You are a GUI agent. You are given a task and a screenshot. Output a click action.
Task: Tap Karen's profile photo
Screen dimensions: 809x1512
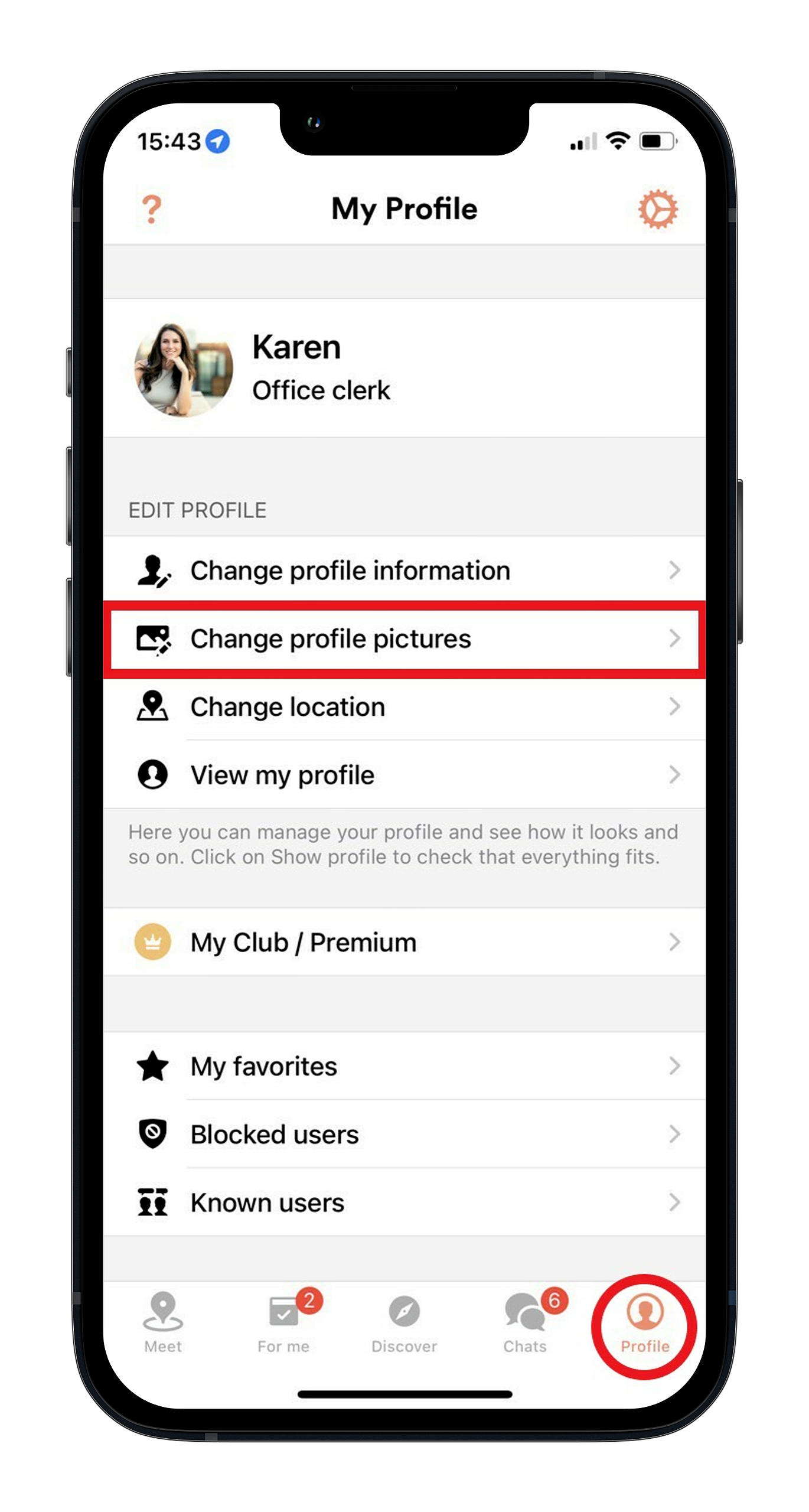(184, 370)
